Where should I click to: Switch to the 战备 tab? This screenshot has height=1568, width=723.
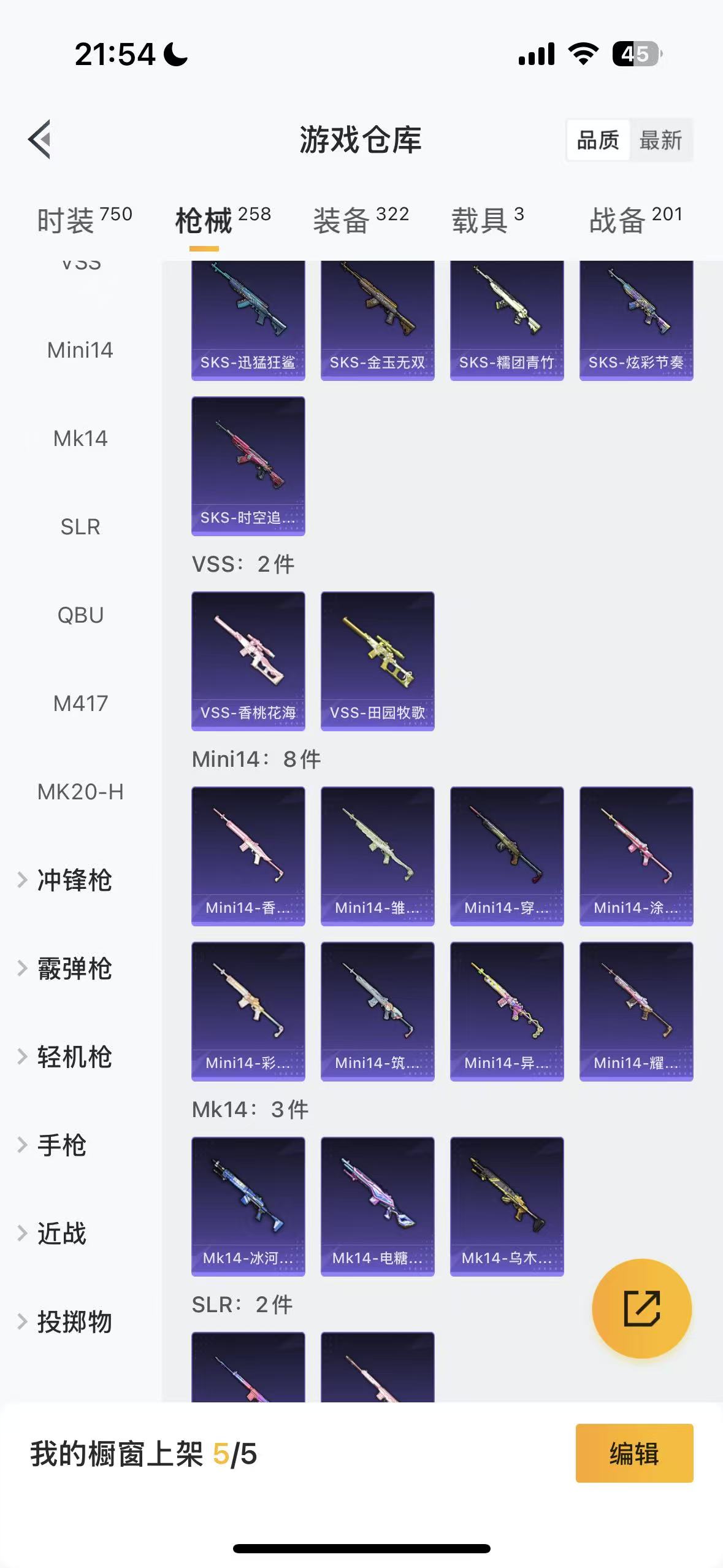point(635,220)
